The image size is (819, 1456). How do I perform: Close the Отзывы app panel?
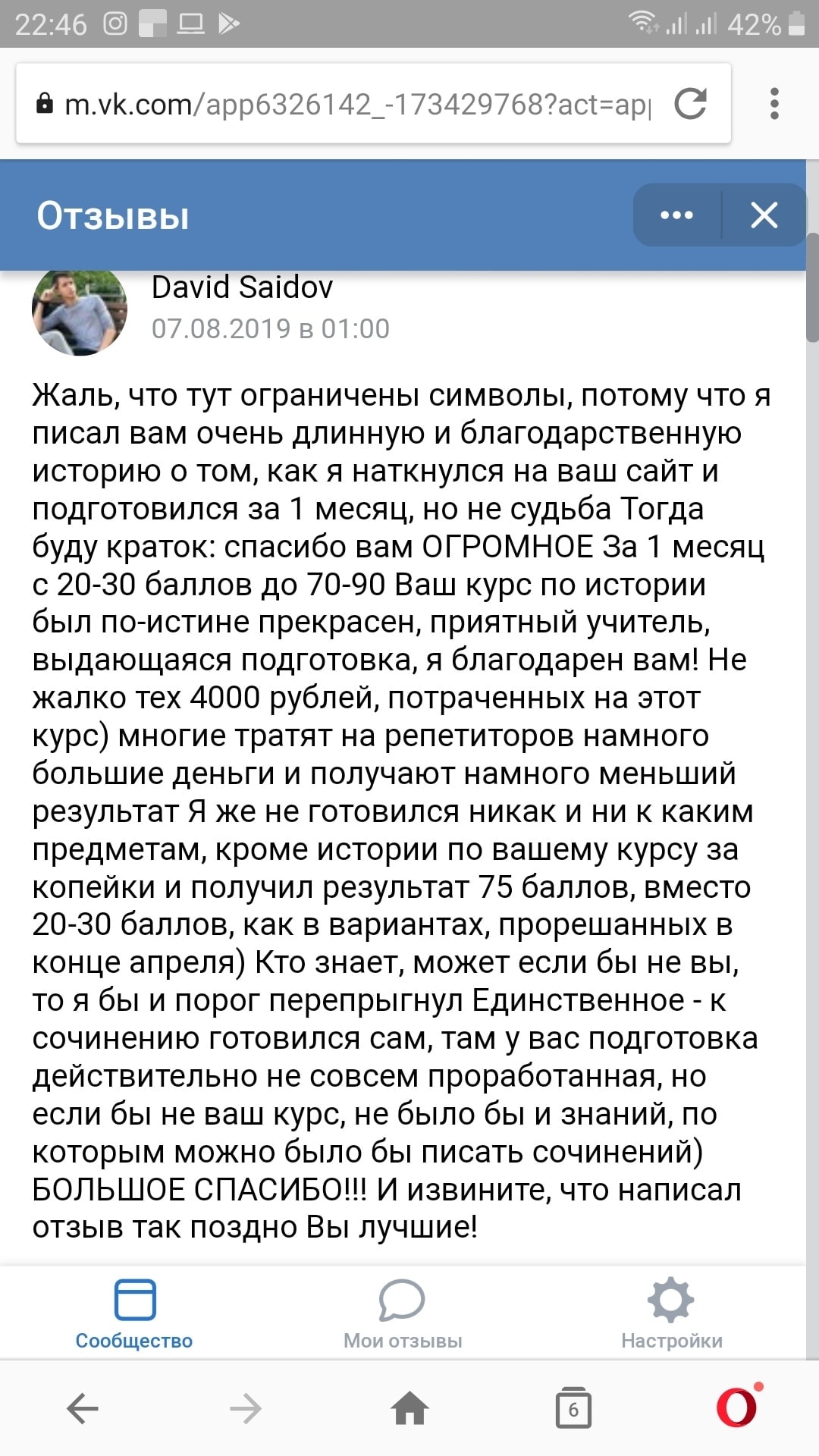764,215
